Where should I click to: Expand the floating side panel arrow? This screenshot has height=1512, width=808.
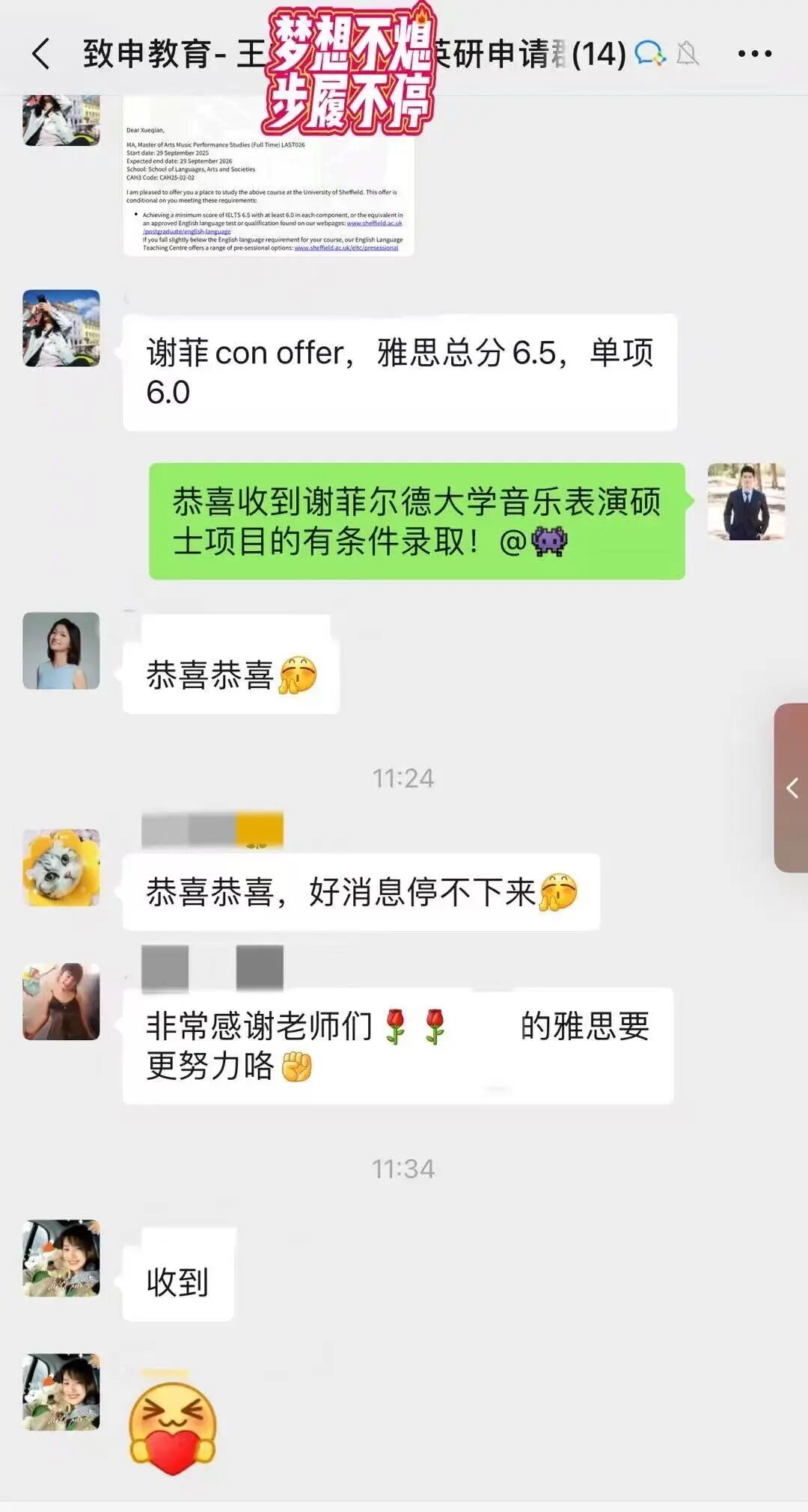tap(792, 787)
